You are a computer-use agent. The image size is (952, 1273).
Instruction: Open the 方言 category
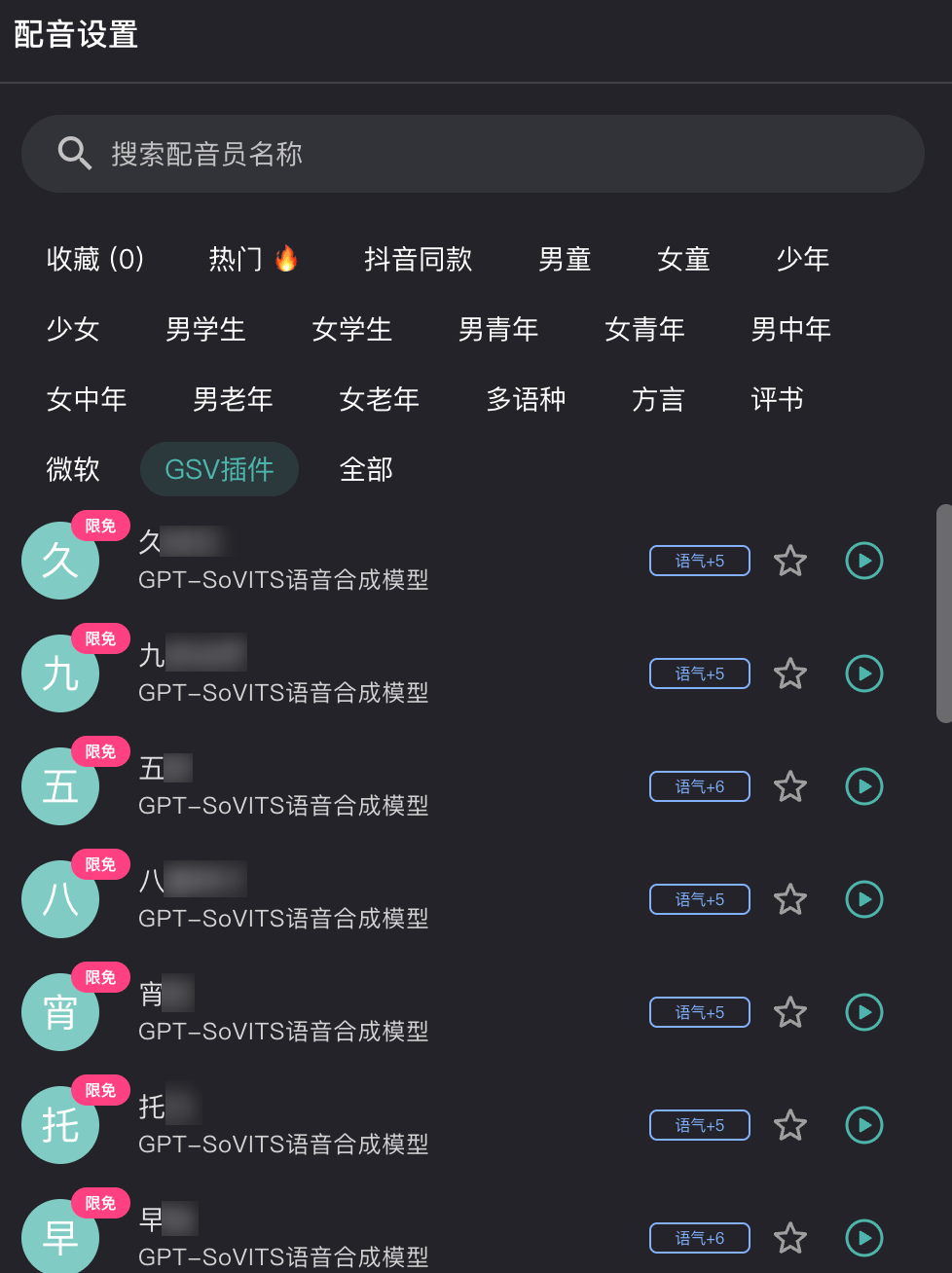point(658,399)
